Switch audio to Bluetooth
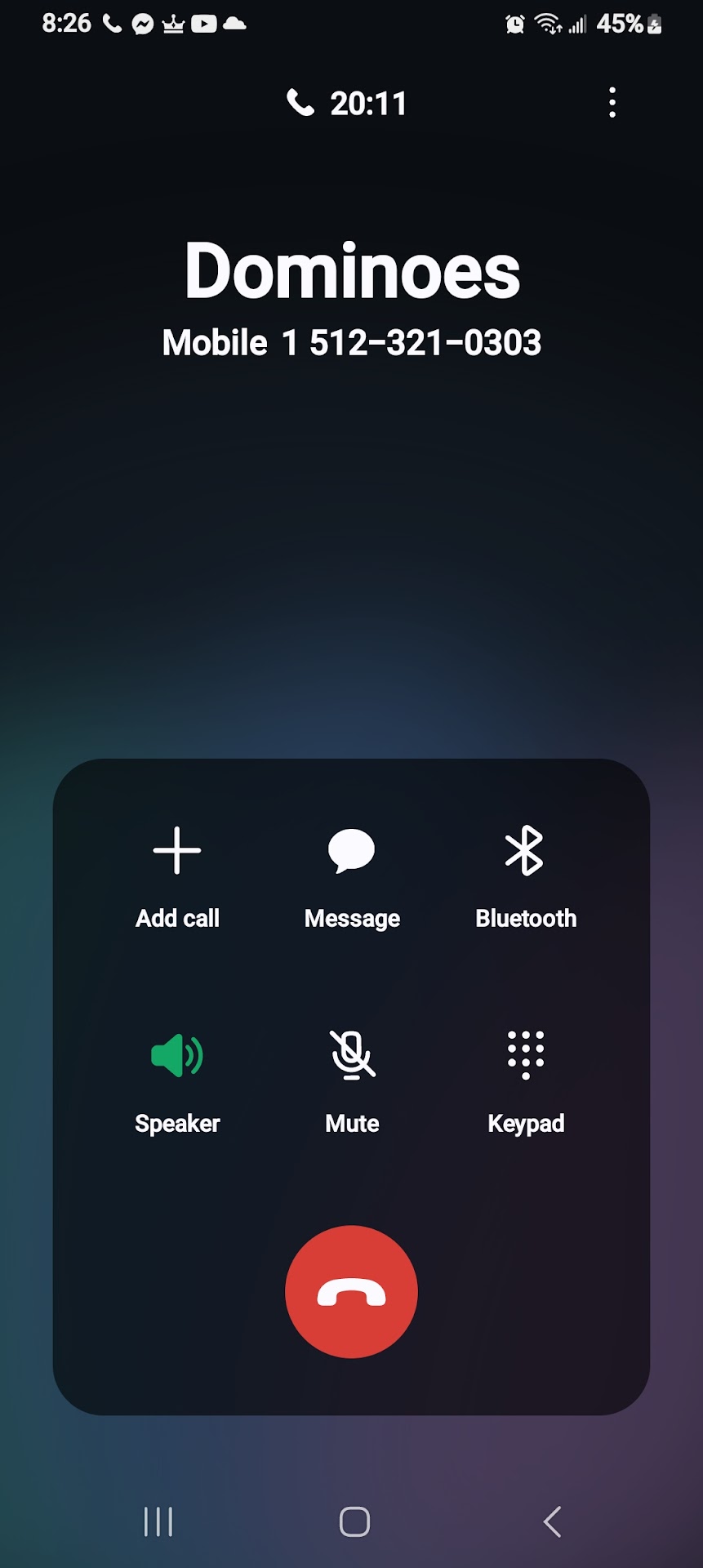Viewport: 703px width, 1568px height. tap(525, 874)
